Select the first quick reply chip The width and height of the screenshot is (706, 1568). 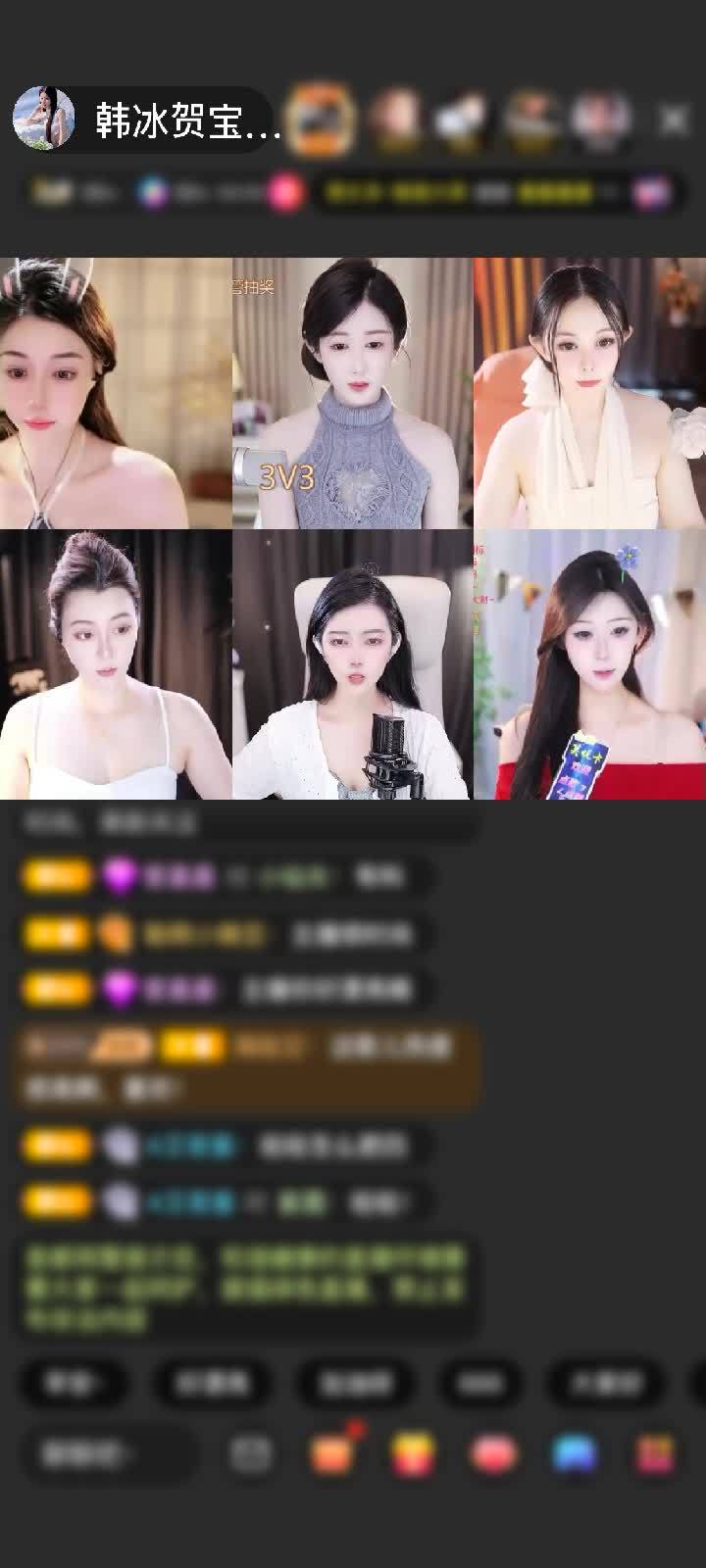[74, 1383]
